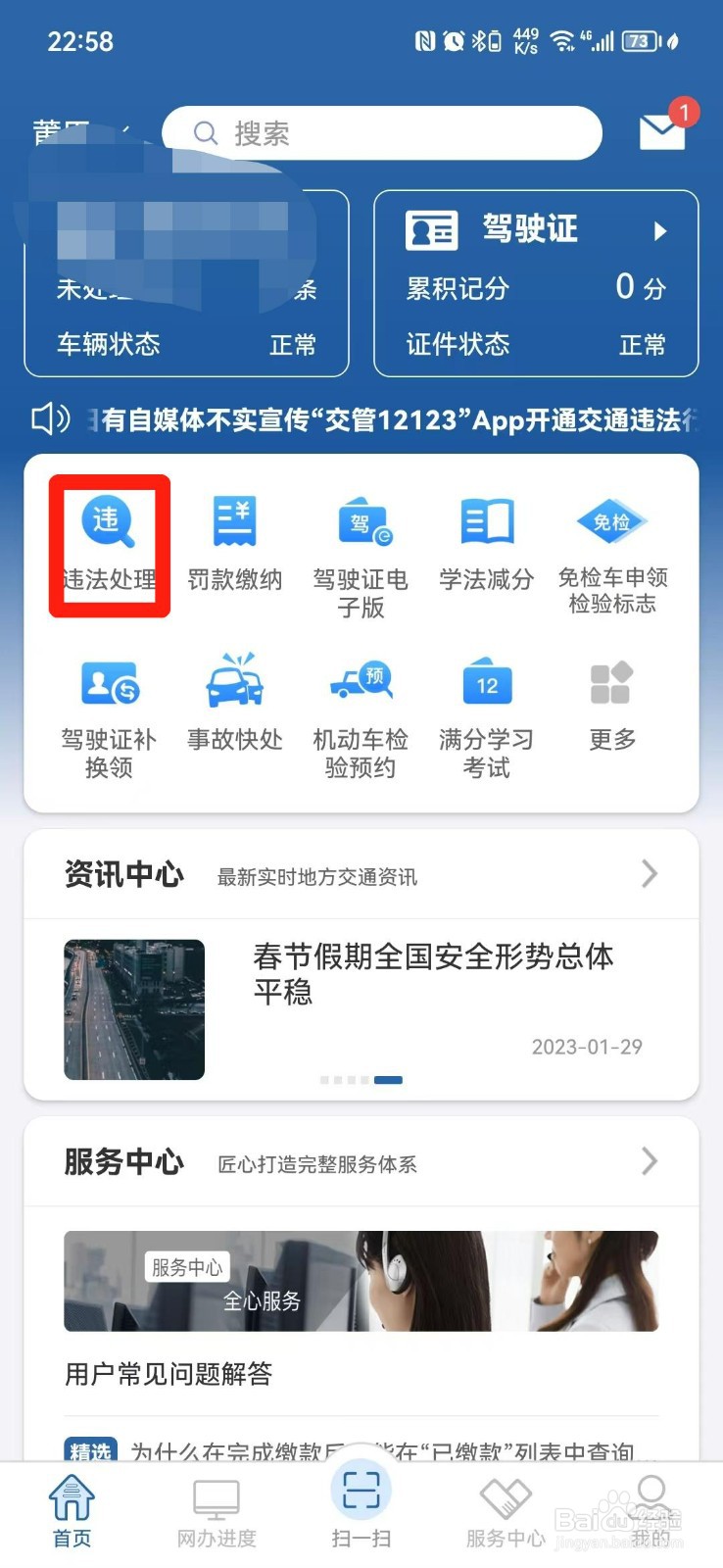Tap the 搜索 search input field
Image resolution: width=723 pixels, height=1568 pixels.
click(x=382, y=132)
